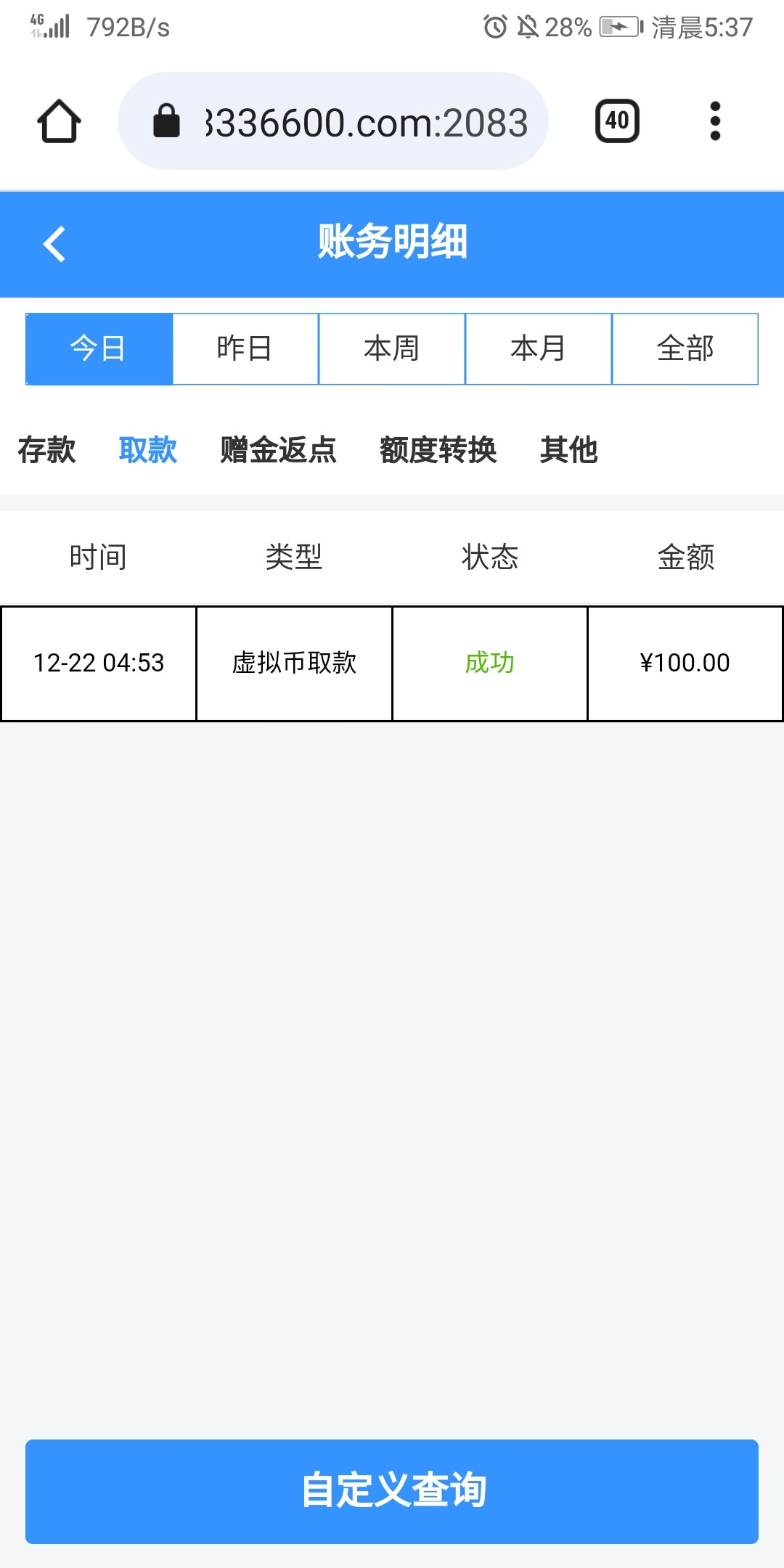This screenshot has width=784, height=1568.
Task: Click the green 成功 status link
Action: 489,663
